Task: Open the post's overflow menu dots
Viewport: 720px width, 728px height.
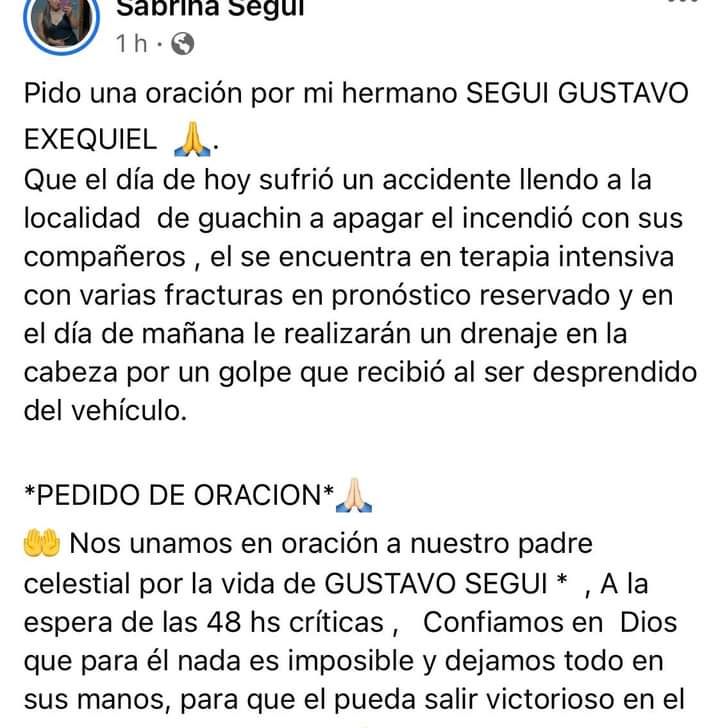Action: pyautogui.click(x=683, y=3)
